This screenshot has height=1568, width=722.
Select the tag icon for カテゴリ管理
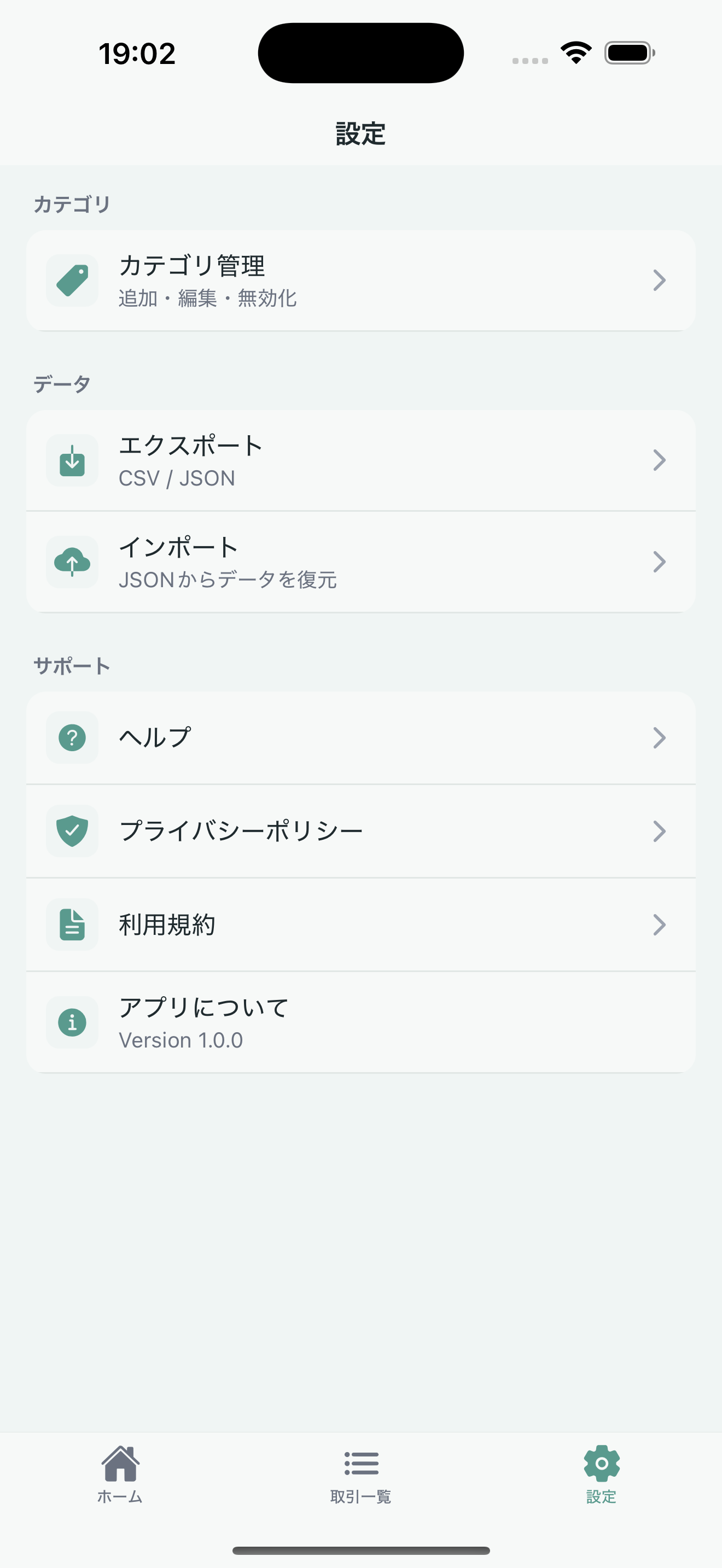pyautogui.click(x=72, y=279)
